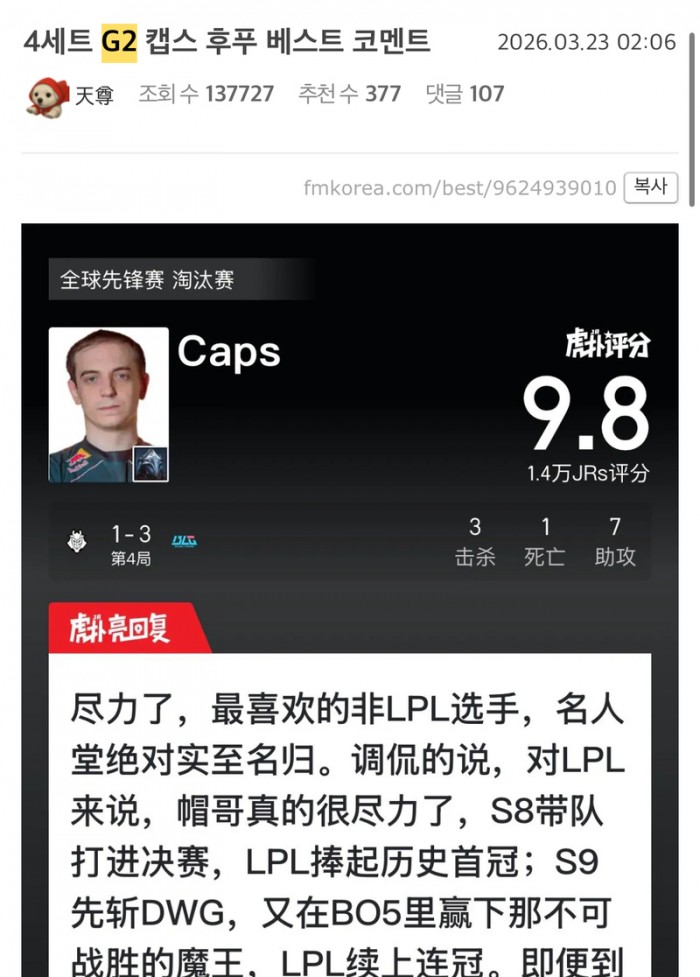
Task: Open author 天尊's profile
Action: [x=94, y=95]
